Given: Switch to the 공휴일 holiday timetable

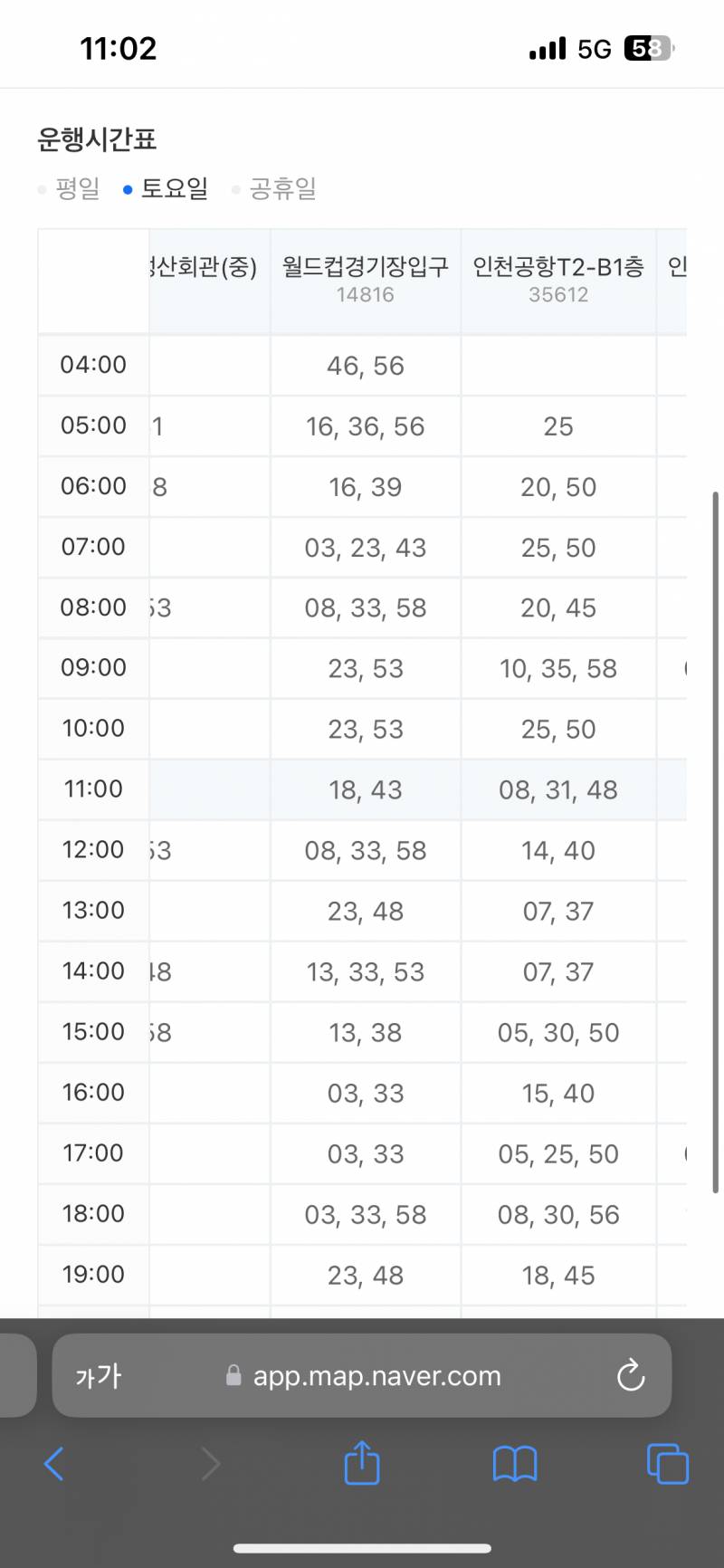Looking at the screenshot, I should point(281,188).
